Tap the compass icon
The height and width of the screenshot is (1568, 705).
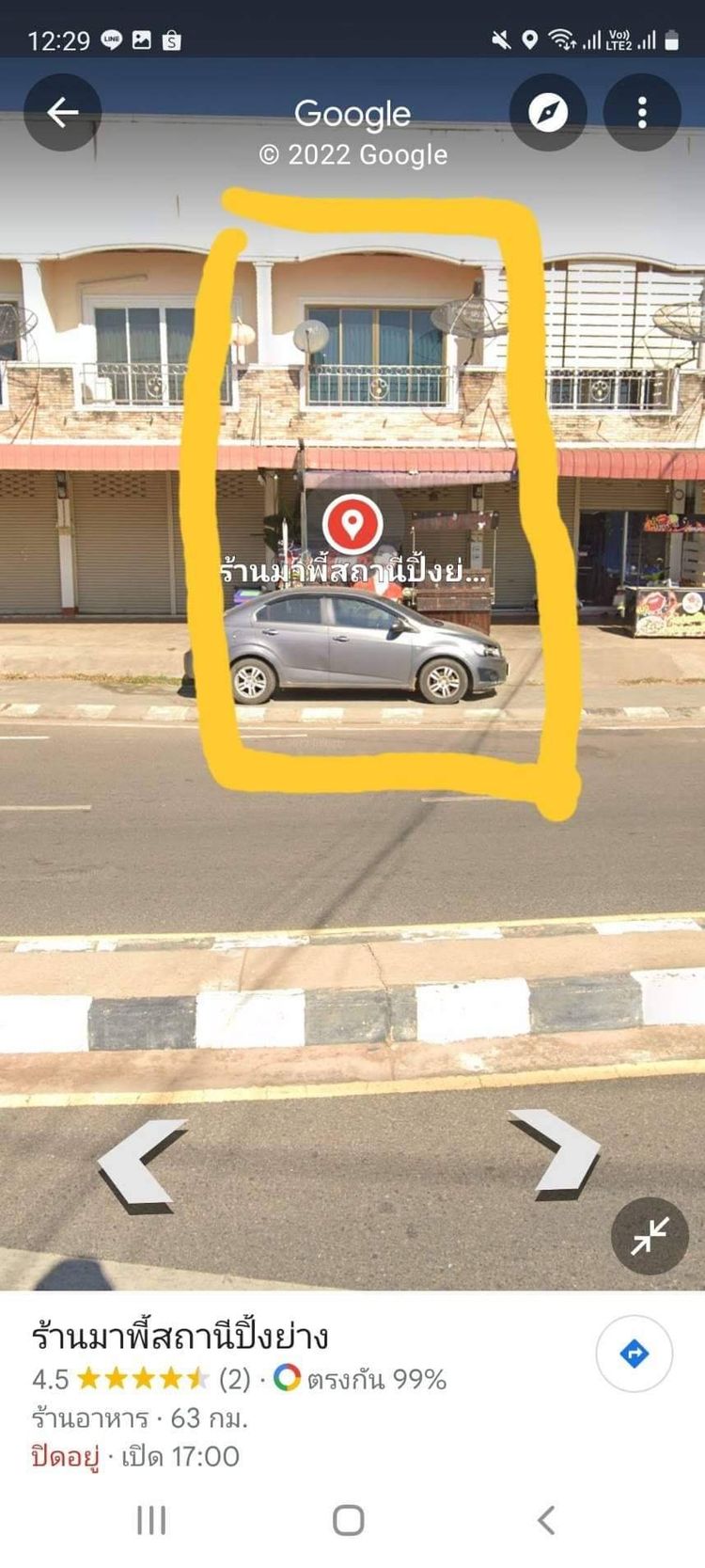pyautogui.click(x=548, y=113)
